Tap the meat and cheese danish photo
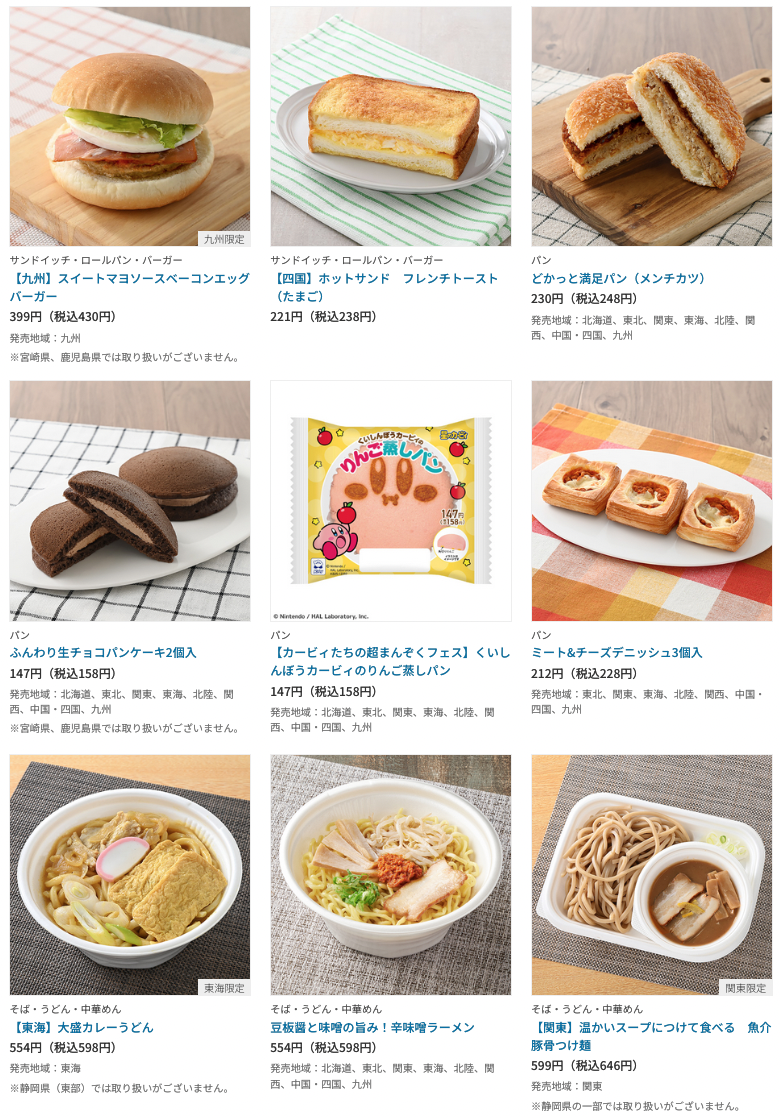This screenshot has height=1118, width=780. point(651,501)
